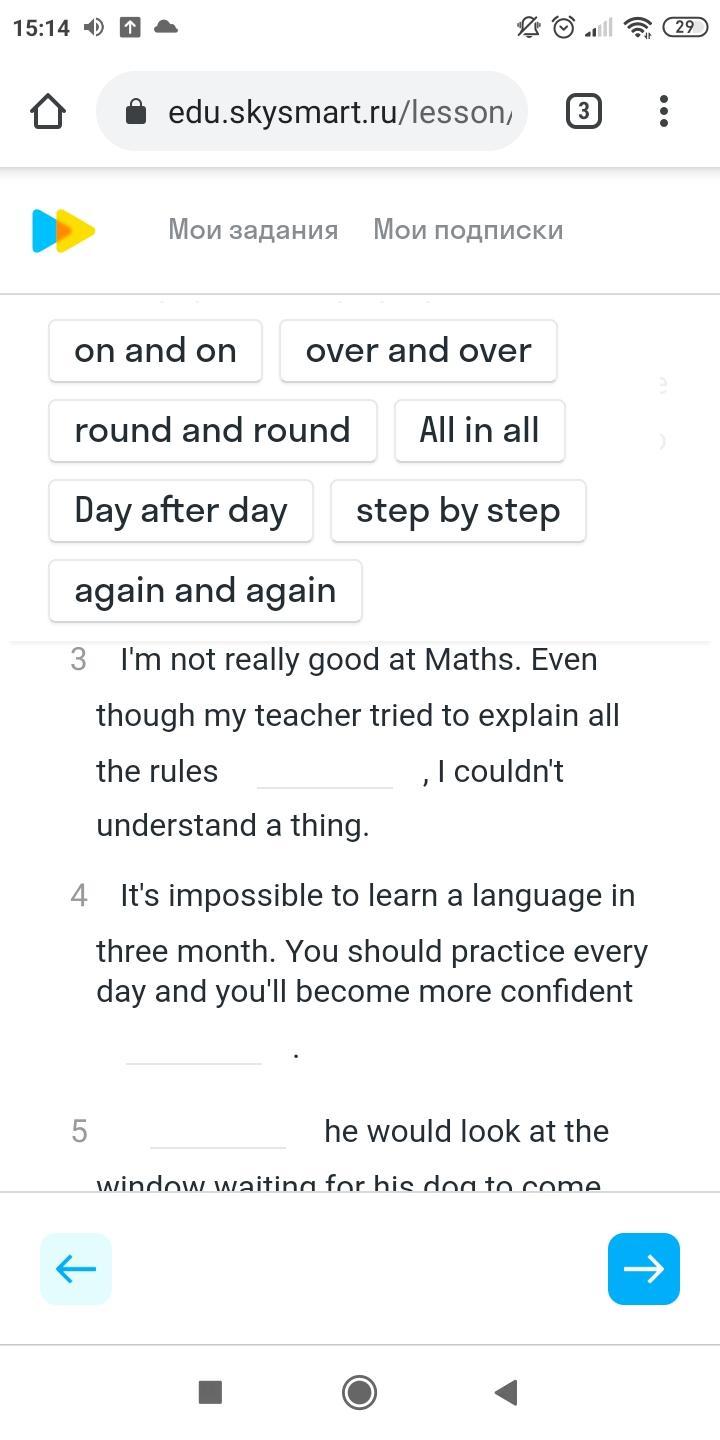720x1440 pixels.
Task: Tap the blank in sentence 3
Action: pos(325,772)
